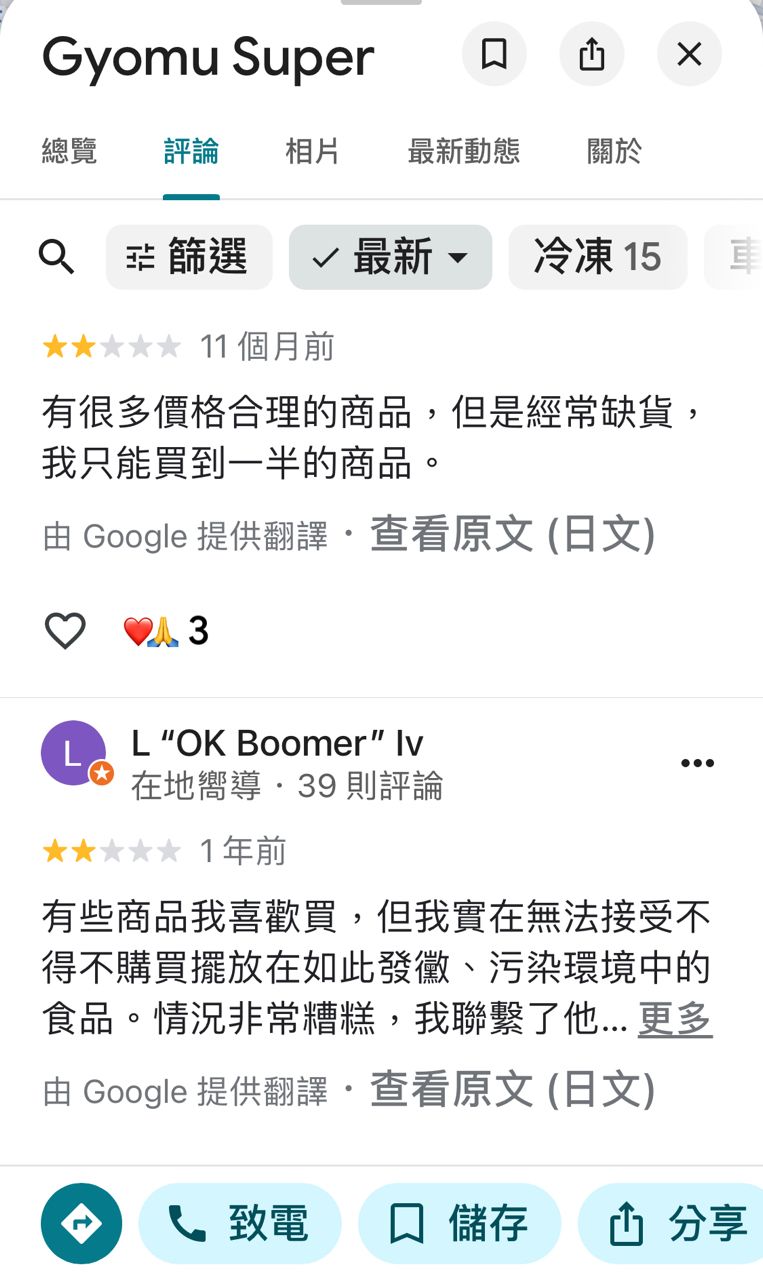Call the store using 致電
The image size is (763, 1280).
point(239,1223)
